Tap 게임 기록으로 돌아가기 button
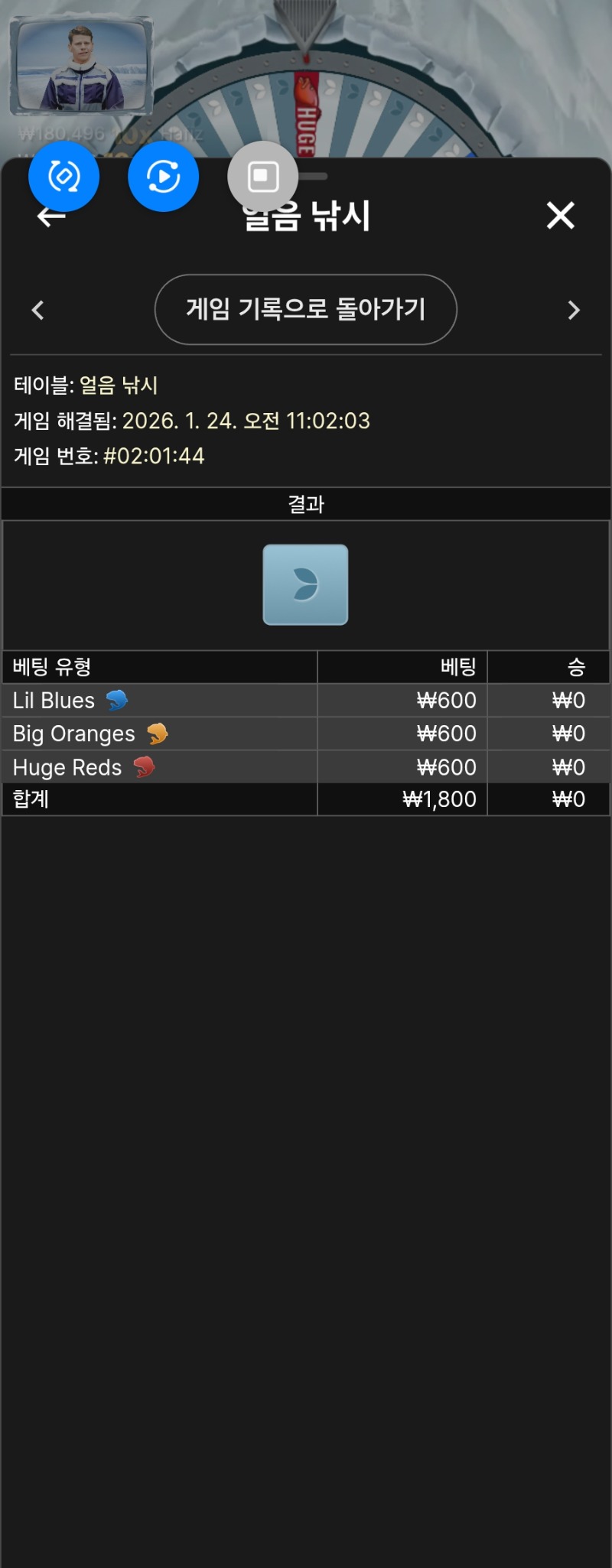612x1568 pixels. coord(305,309)
